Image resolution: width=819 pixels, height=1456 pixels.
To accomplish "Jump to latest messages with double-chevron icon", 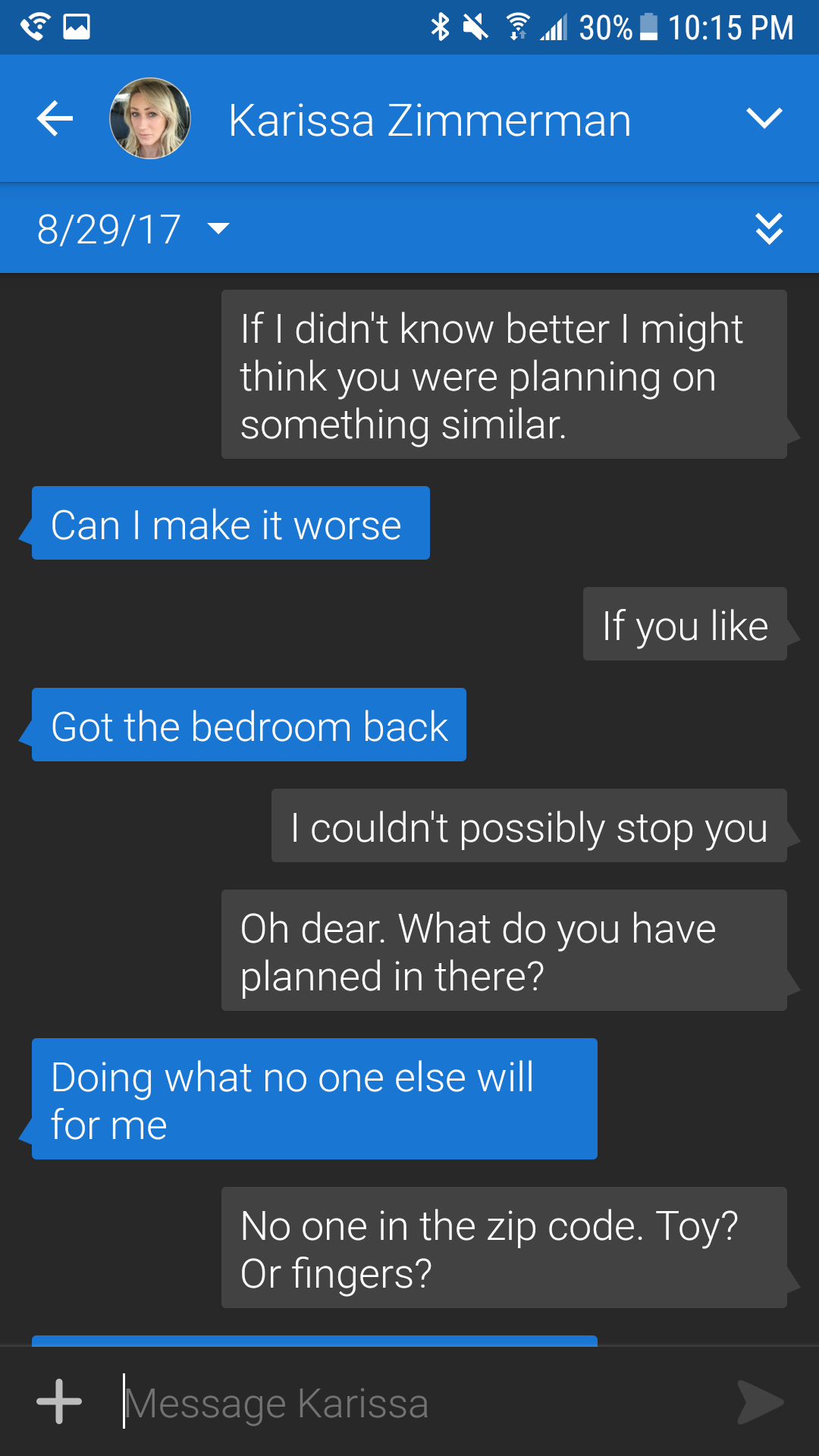I will 769,229.
